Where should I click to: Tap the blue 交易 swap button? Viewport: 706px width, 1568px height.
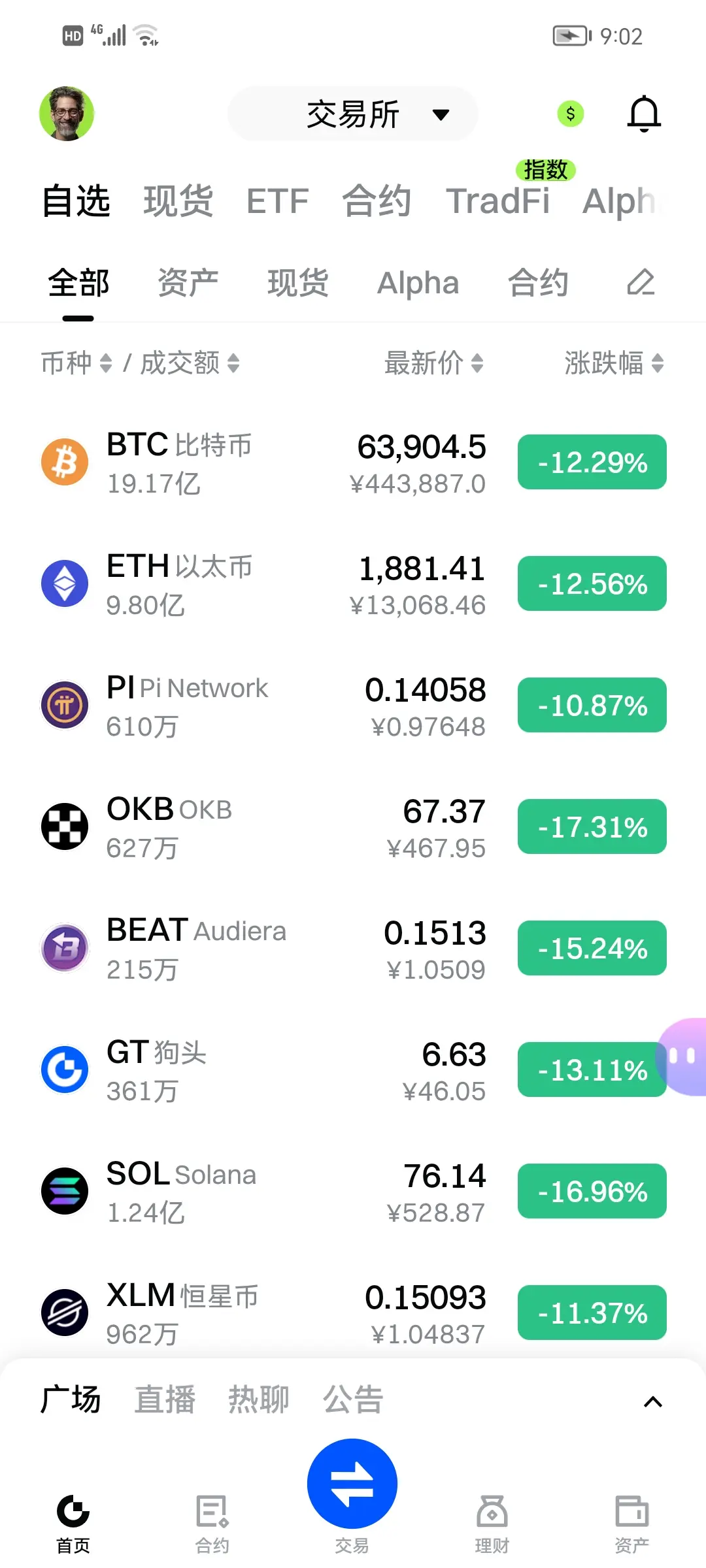(352, 1483)
